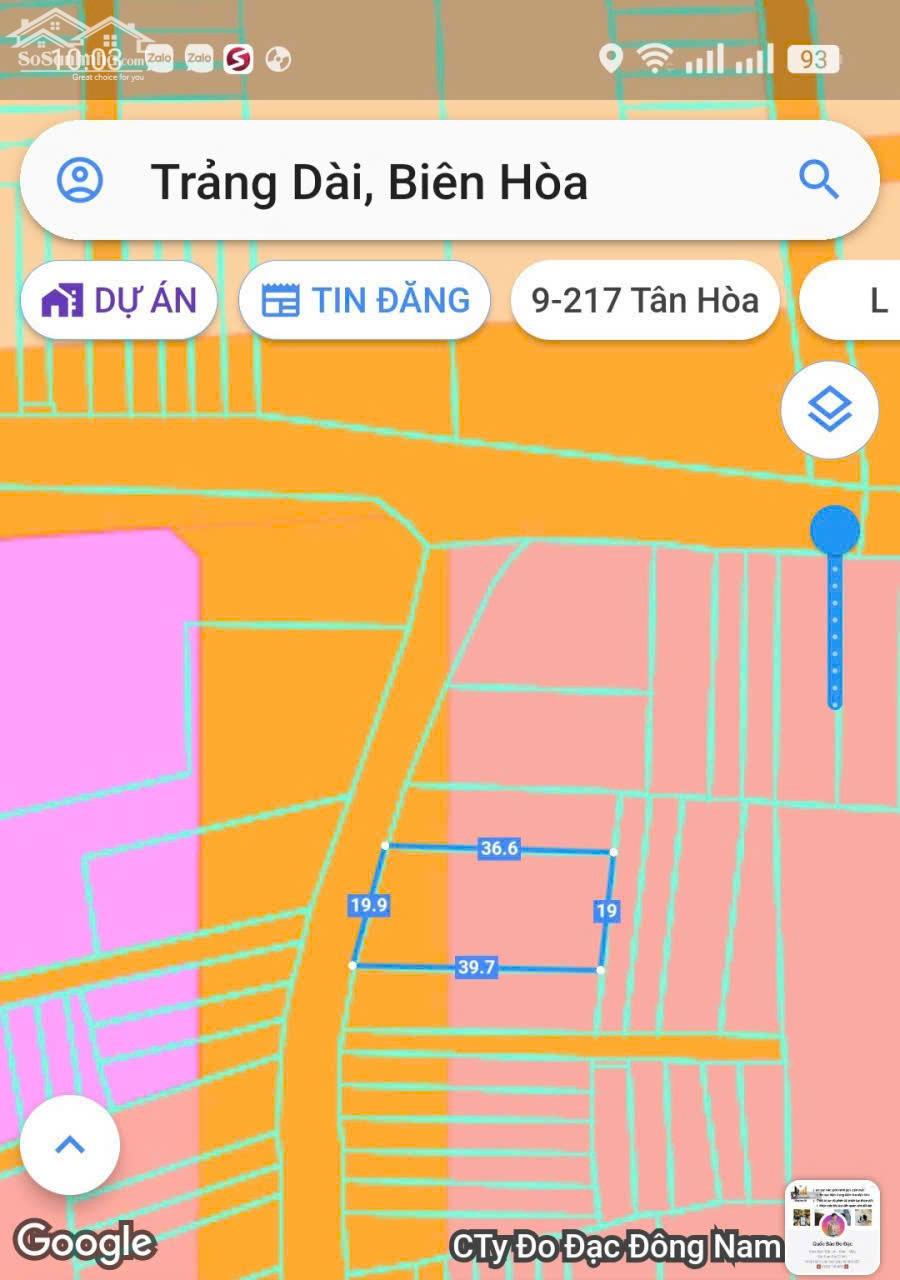Tap the 36.6 measurement label on plot

coord(498,849)
